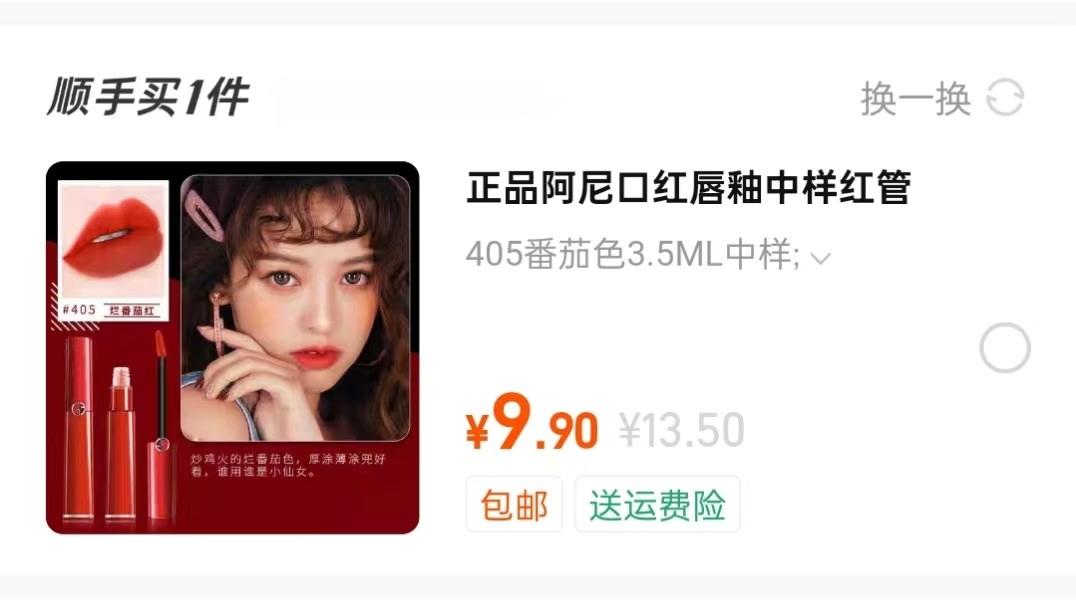
Task: Open the lipstick product image
Action: pos(232,347)
